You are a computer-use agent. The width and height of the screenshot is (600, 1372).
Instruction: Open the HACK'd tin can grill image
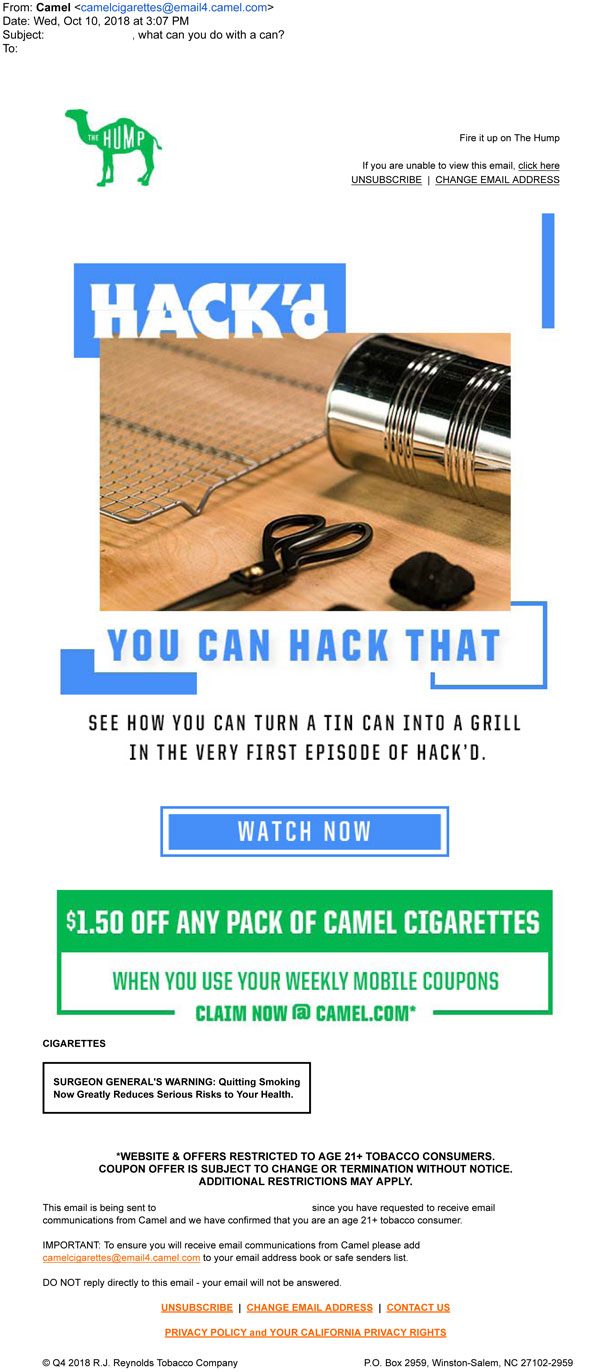(305, 470)
